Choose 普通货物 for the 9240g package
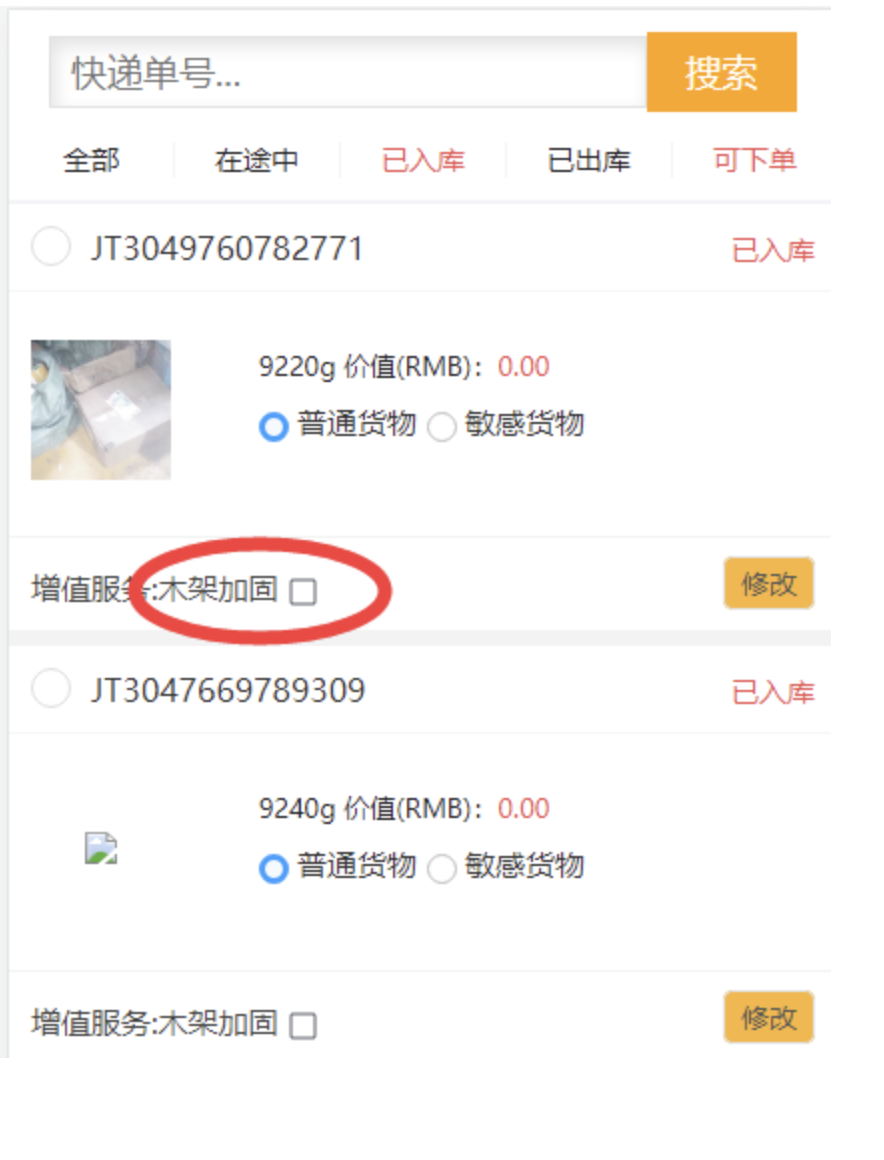The image size is (884, 1160). 273,868
